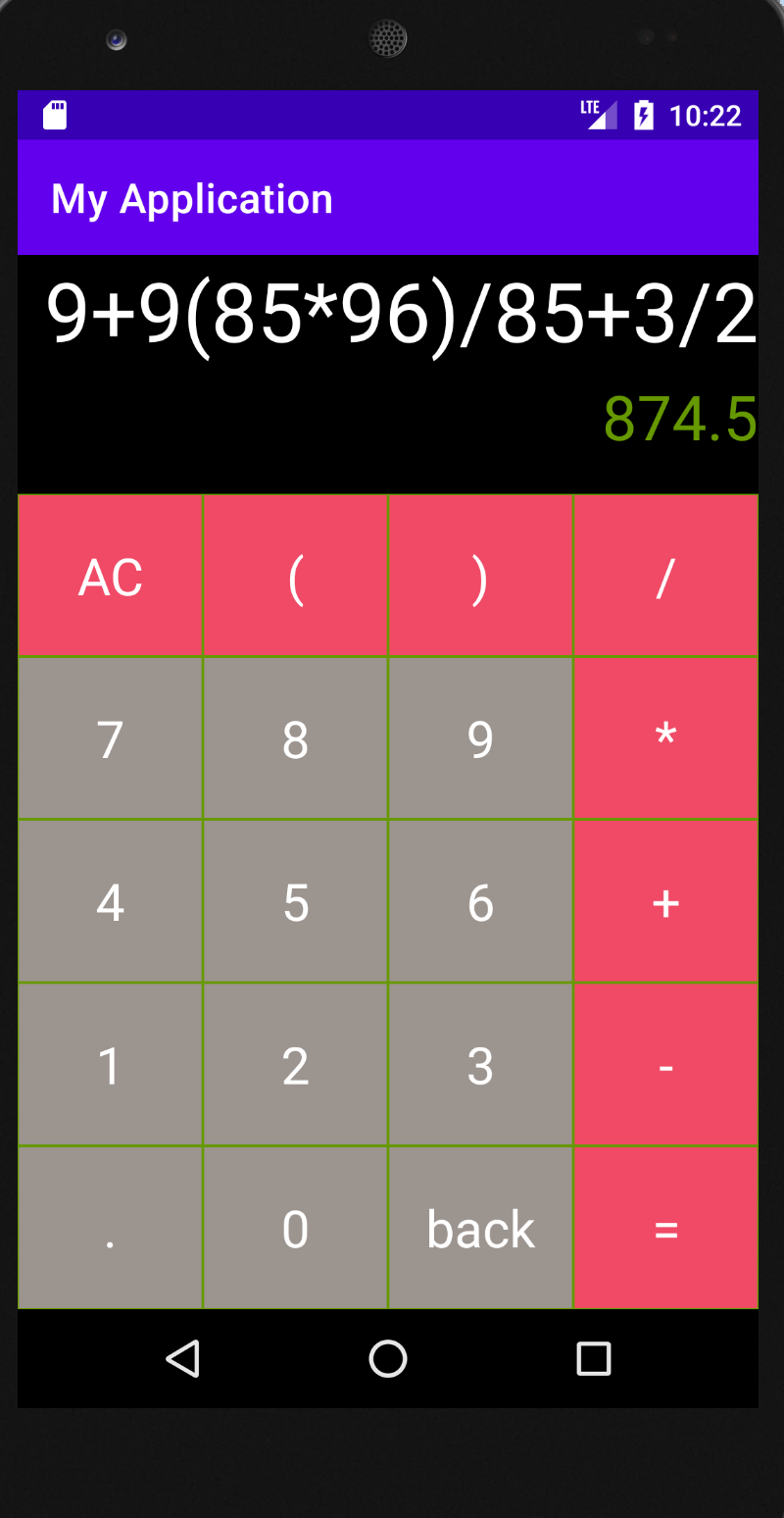Tap the open parenthesis key
This screenshot has width=784, height=1518.
[294, 576]
